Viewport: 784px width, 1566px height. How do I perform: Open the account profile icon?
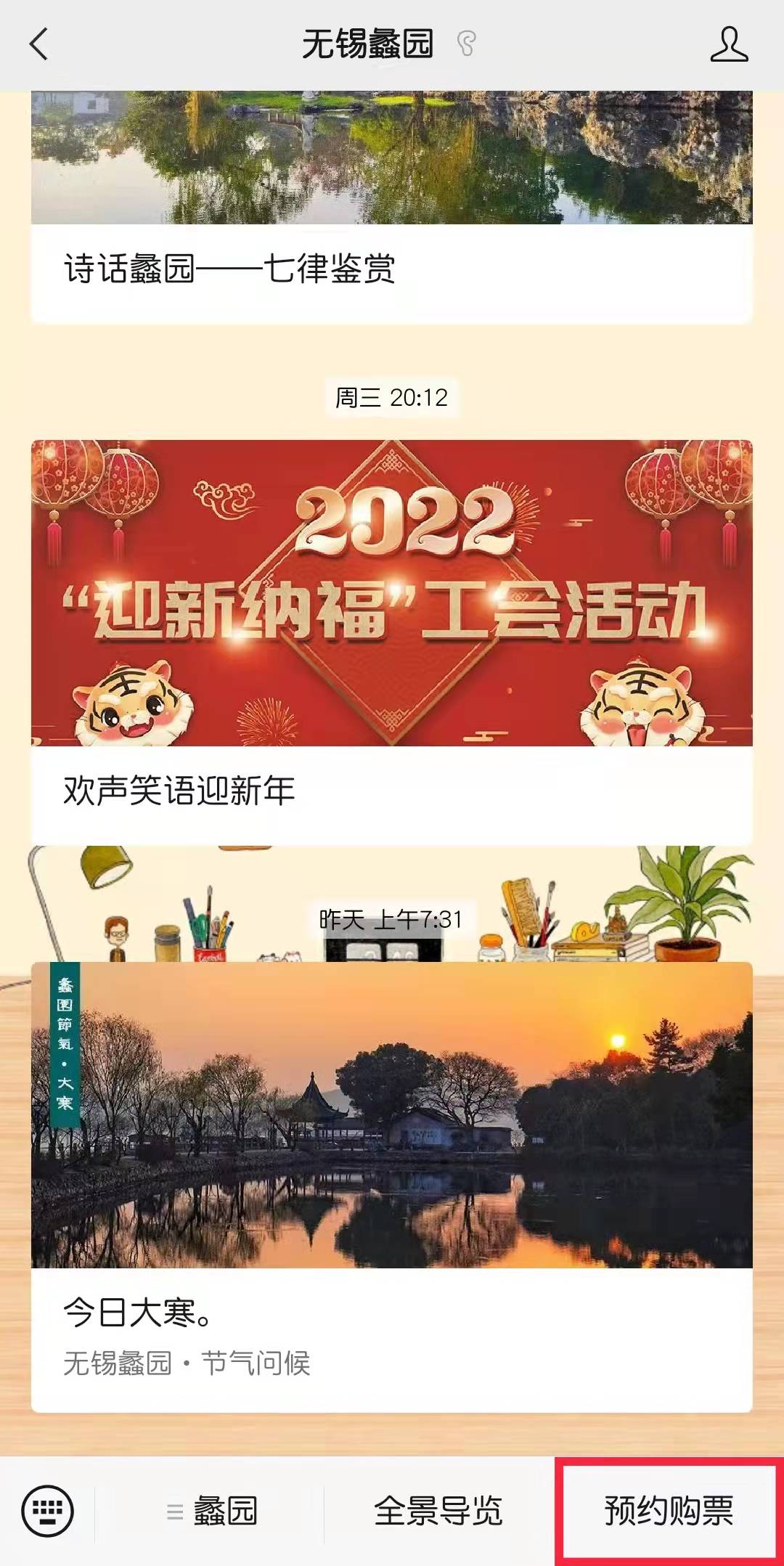click(729, 44)
